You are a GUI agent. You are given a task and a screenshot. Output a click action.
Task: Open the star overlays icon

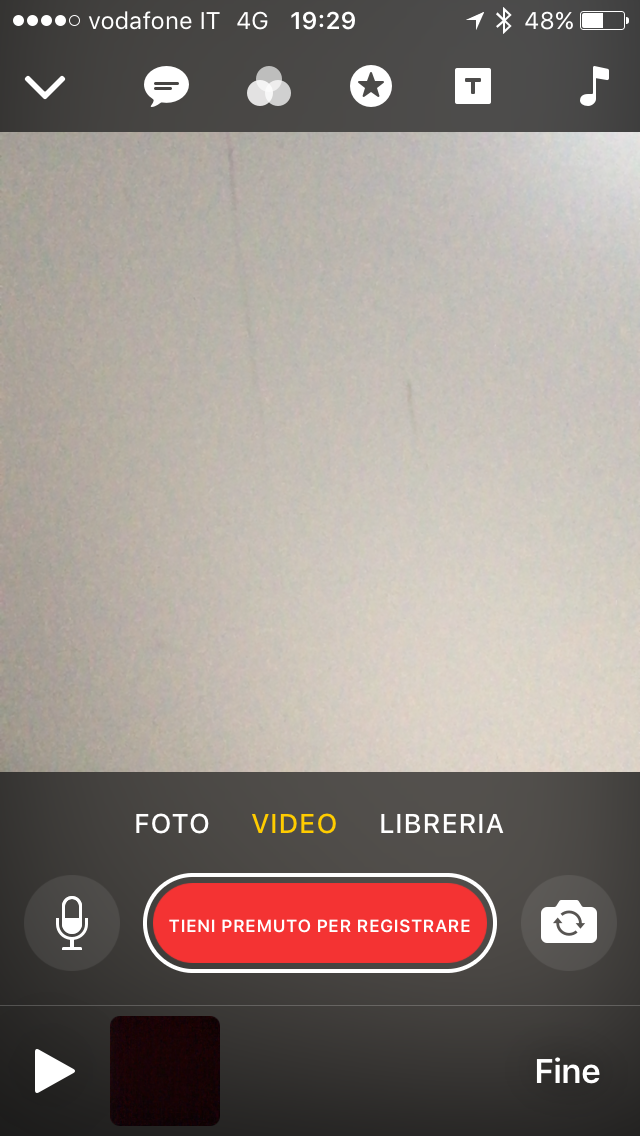[x=371, y=87]
